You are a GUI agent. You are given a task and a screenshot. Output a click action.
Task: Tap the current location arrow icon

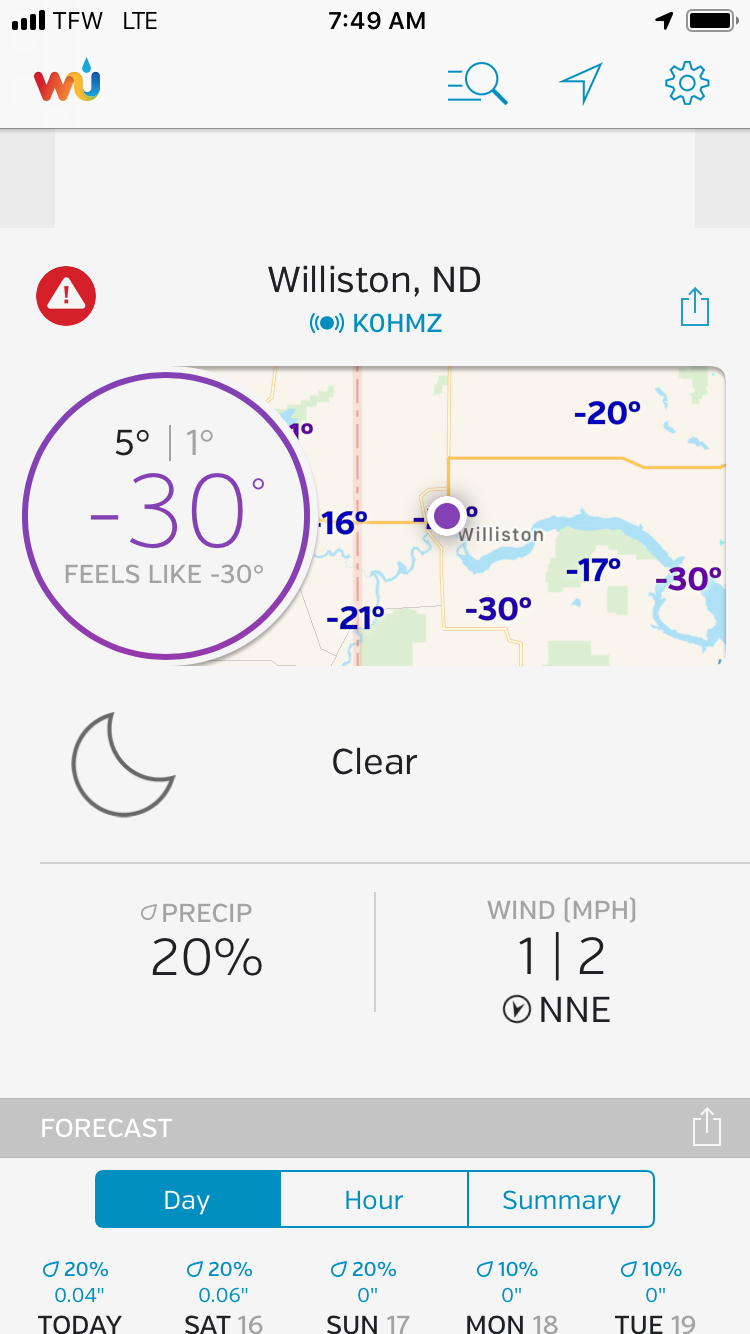581,84
